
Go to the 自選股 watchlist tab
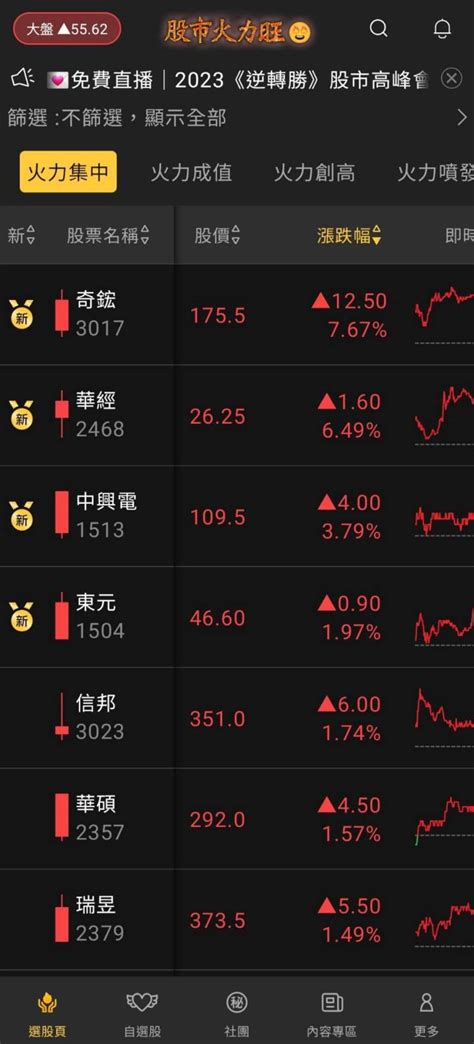pyautogui.click(x=142, y=1014)
